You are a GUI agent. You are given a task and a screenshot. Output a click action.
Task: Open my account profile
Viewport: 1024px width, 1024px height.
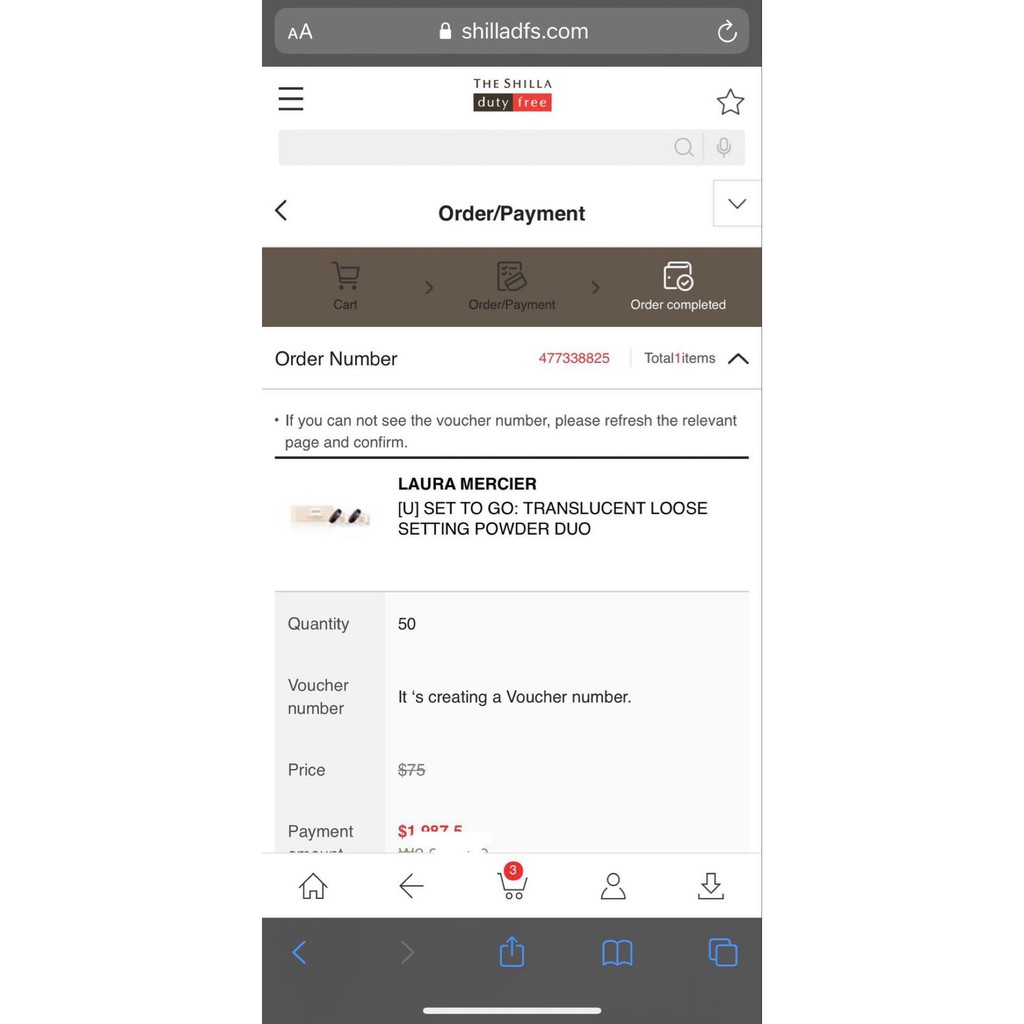point(613,886)
